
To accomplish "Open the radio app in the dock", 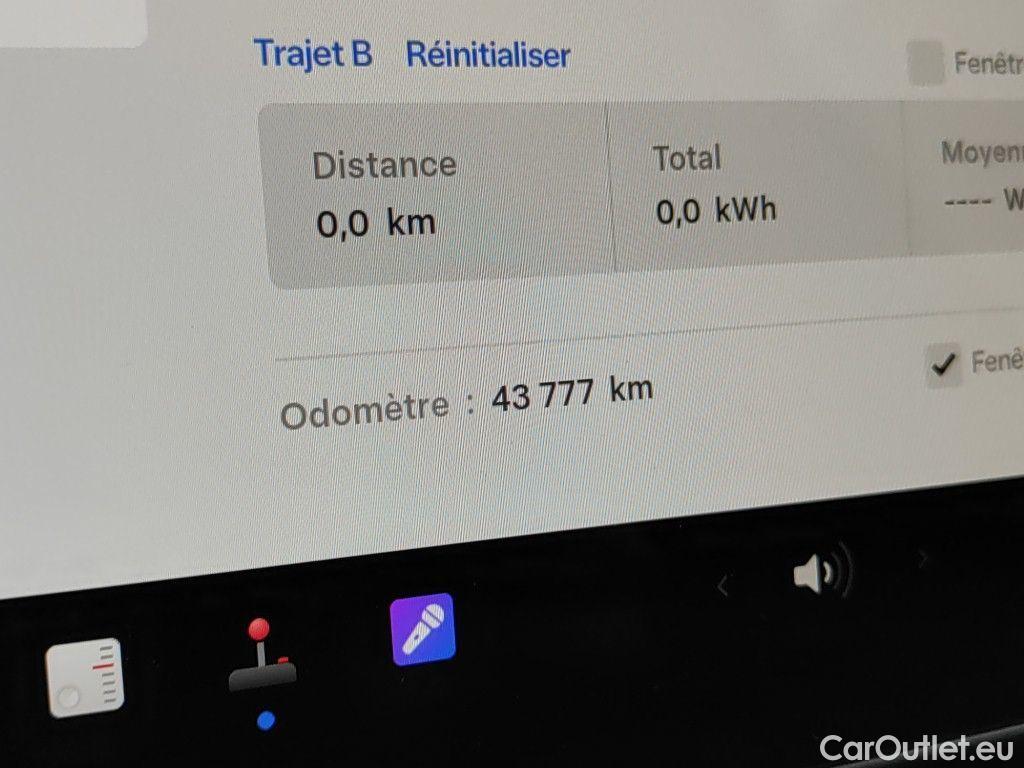I will coord(85,677).
